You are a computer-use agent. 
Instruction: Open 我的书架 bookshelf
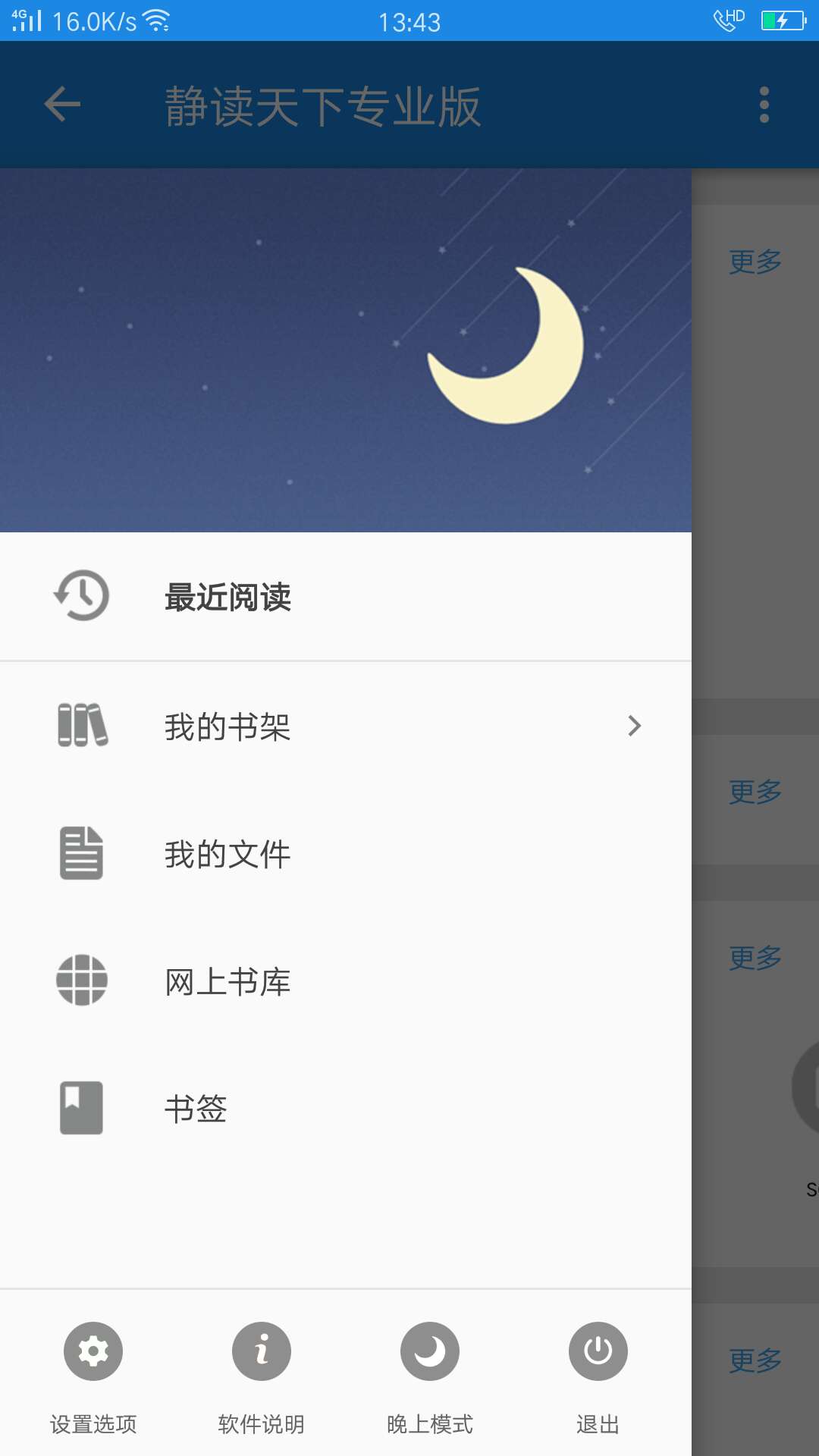pos(227,726)
